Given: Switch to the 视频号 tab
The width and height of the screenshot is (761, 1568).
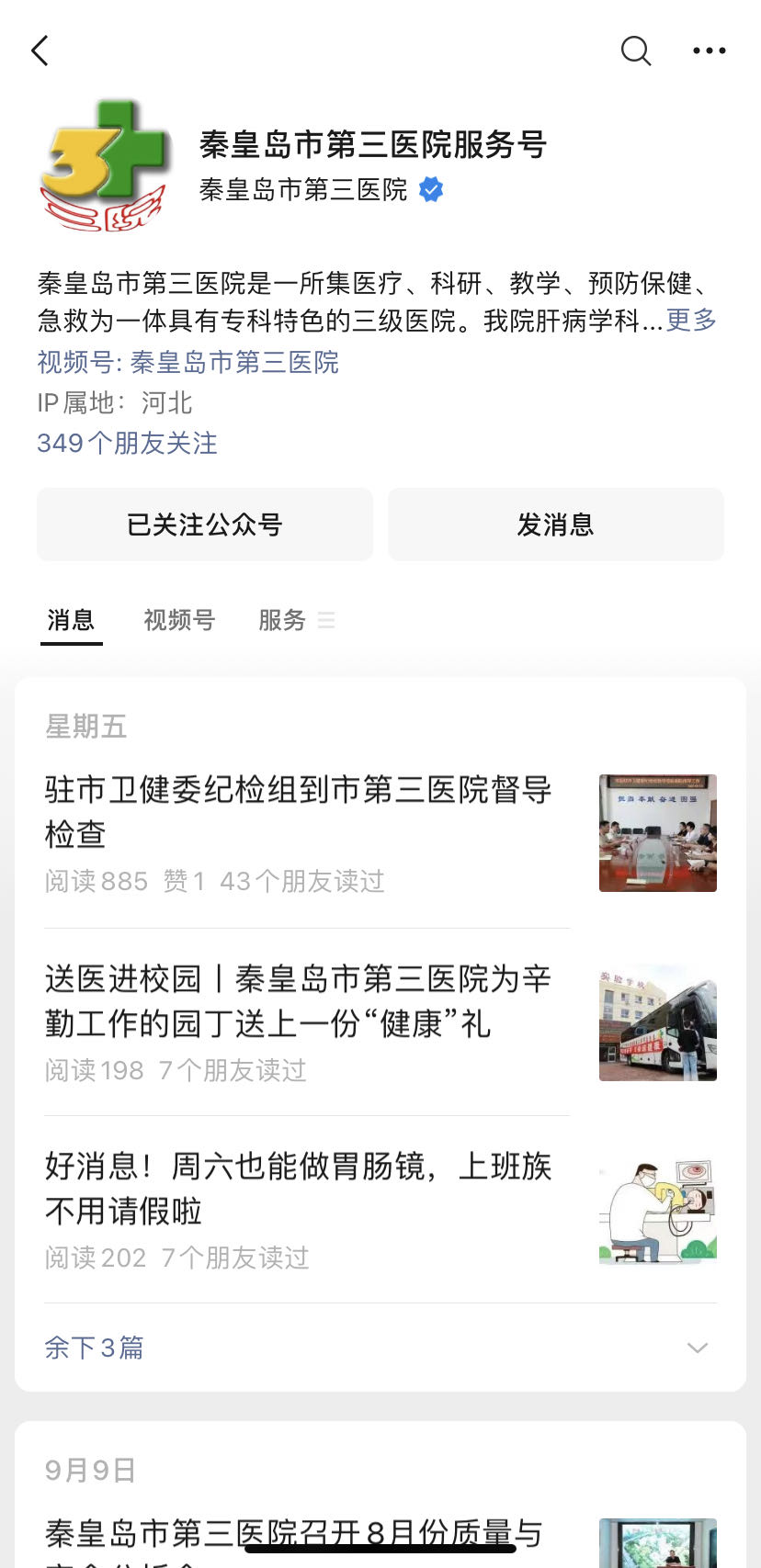Looking at the screenshot, I should pos(179,620).
